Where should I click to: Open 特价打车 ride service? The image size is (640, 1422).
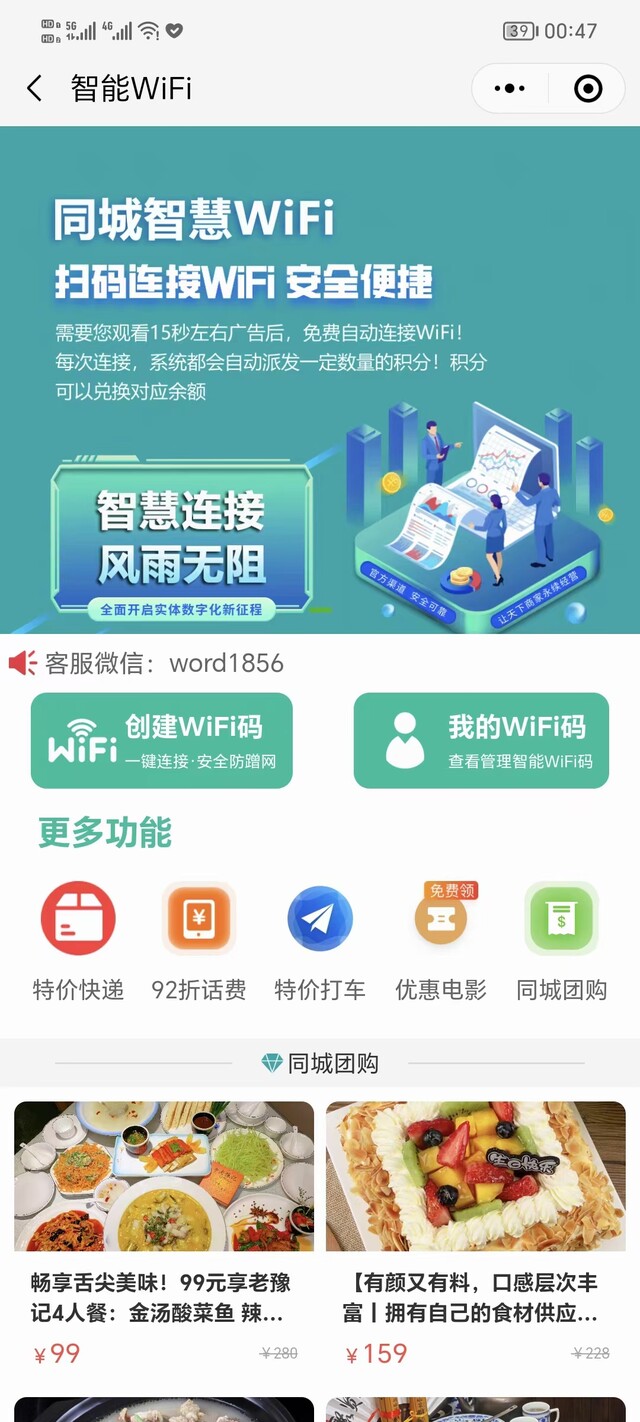tap(320, 918)
